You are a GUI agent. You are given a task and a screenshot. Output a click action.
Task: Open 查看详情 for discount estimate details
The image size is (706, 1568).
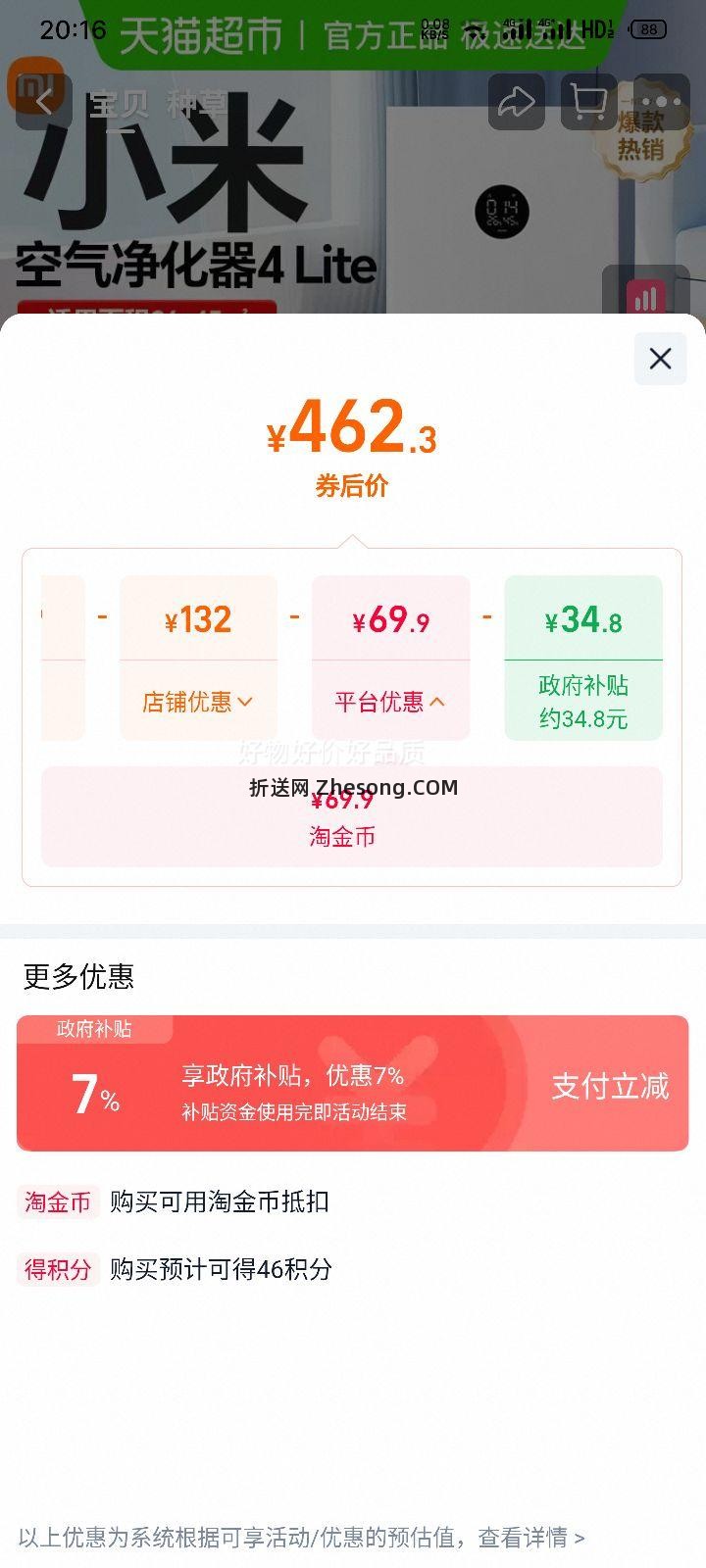coord(530,1538)
